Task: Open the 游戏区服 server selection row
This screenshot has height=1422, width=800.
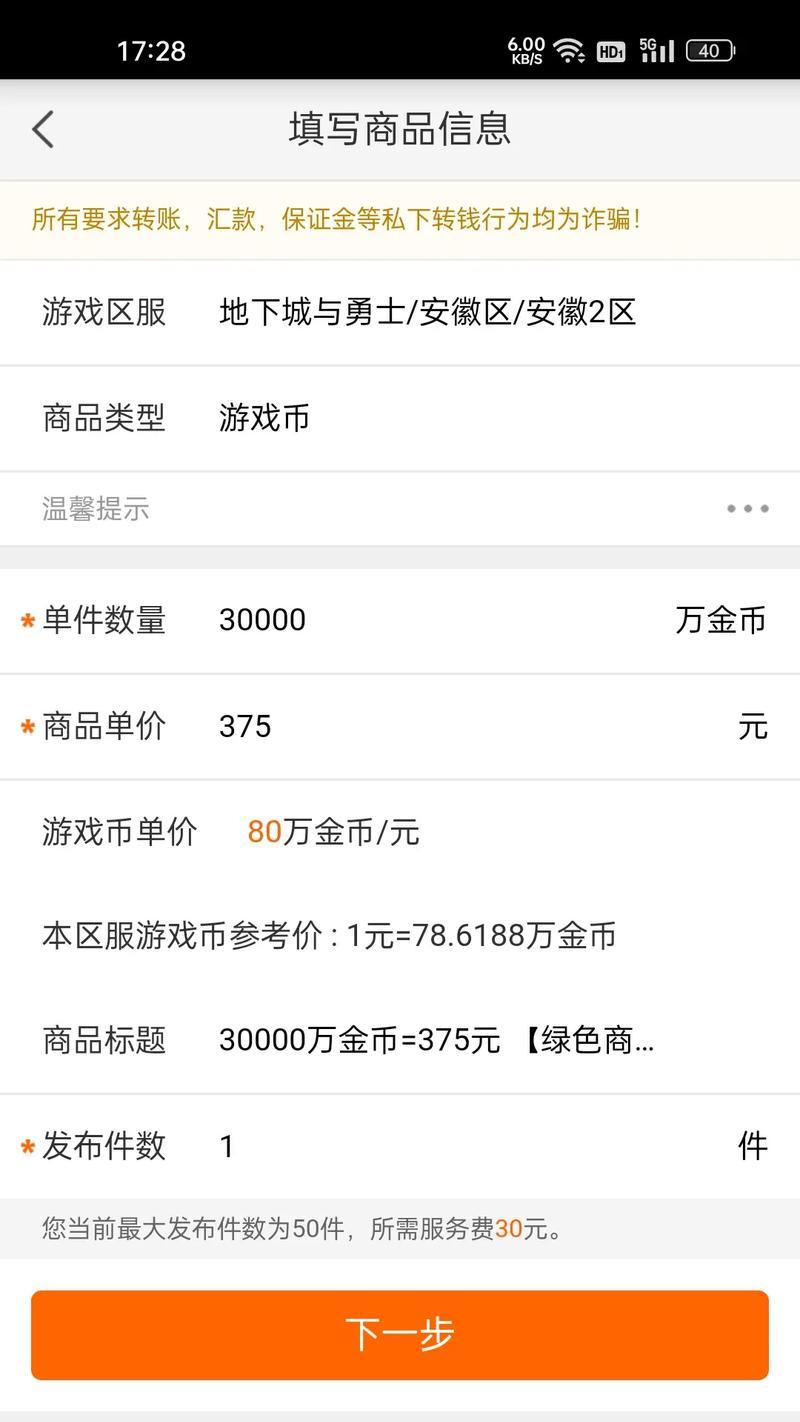Action: tap(400, 313)
